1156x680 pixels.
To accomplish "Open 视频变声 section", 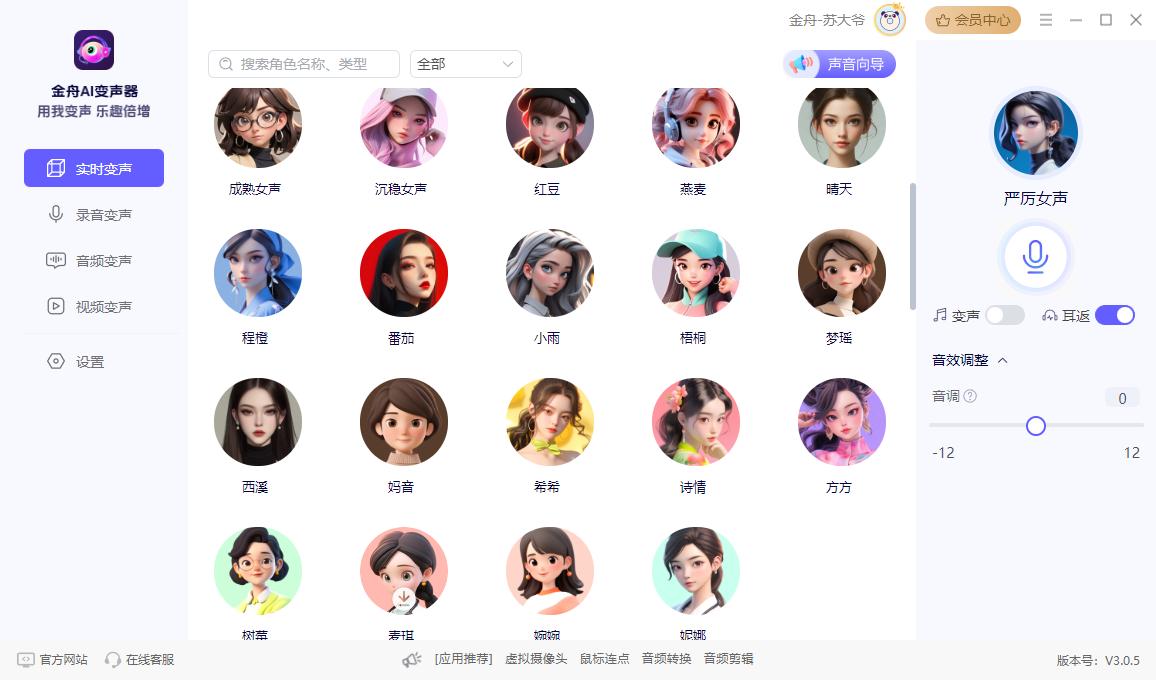I will click(x=94, y=307).
